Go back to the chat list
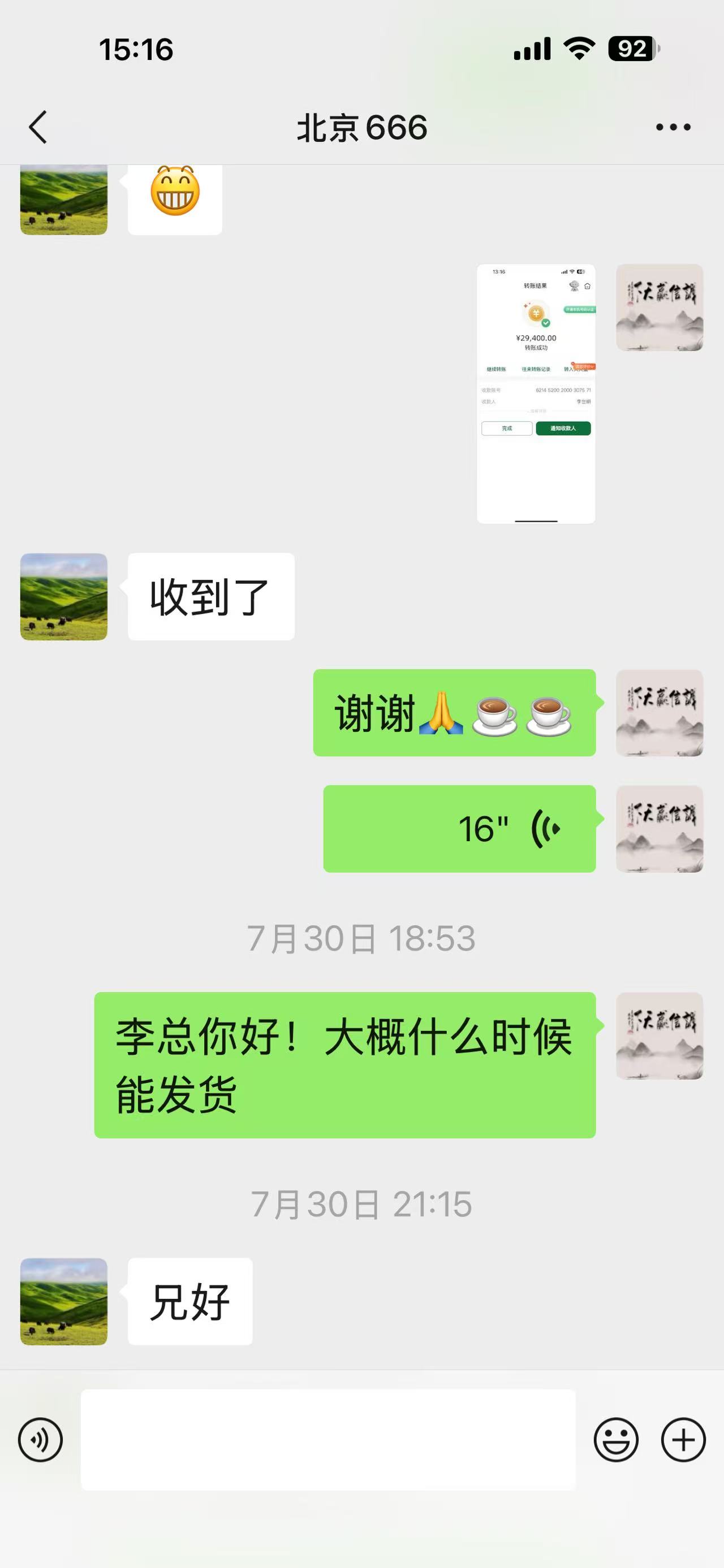This screenshot has height=1568, width=724. click(x=38, y=127)
